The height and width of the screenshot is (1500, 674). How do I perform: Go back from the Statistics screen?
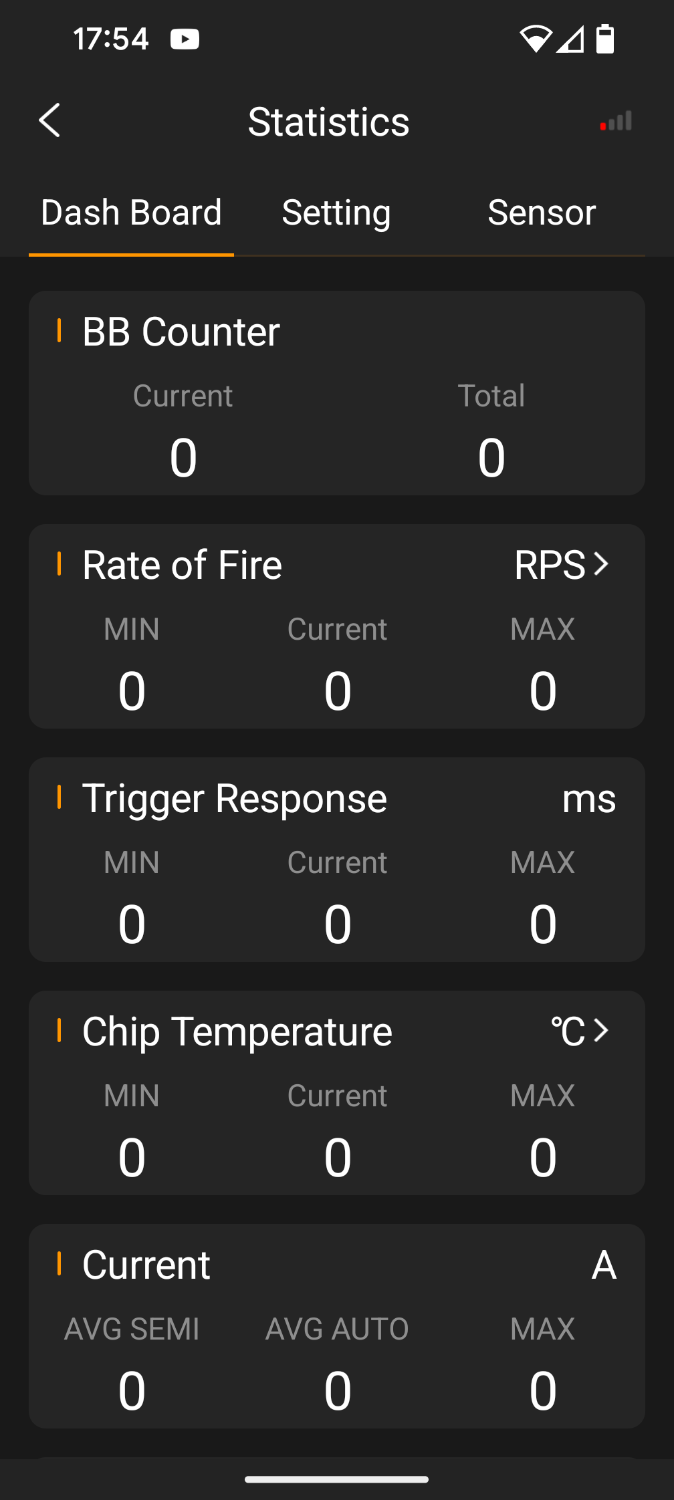50,121
